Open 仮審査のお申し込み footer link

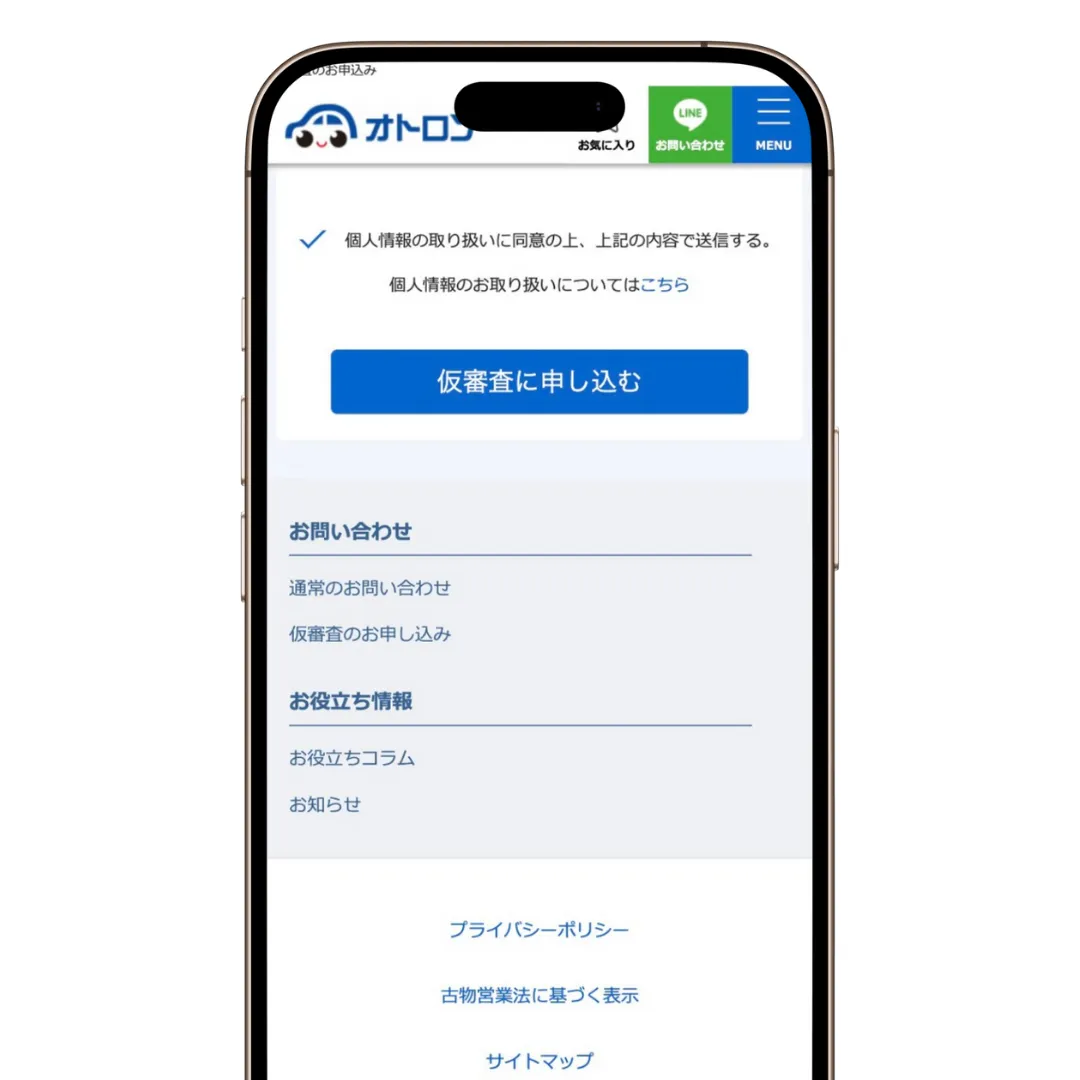[370, 634]
